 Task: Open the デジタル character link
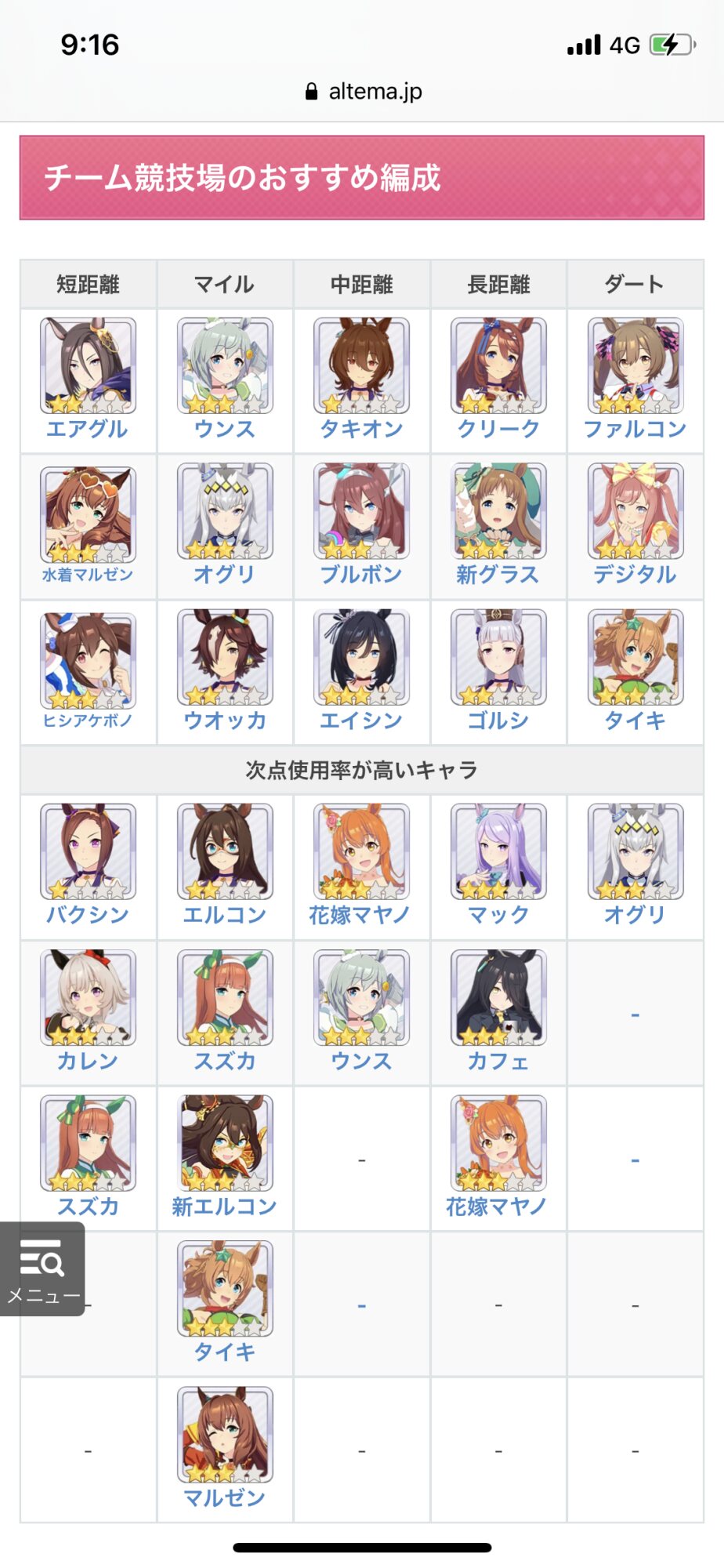coord(635,575)
